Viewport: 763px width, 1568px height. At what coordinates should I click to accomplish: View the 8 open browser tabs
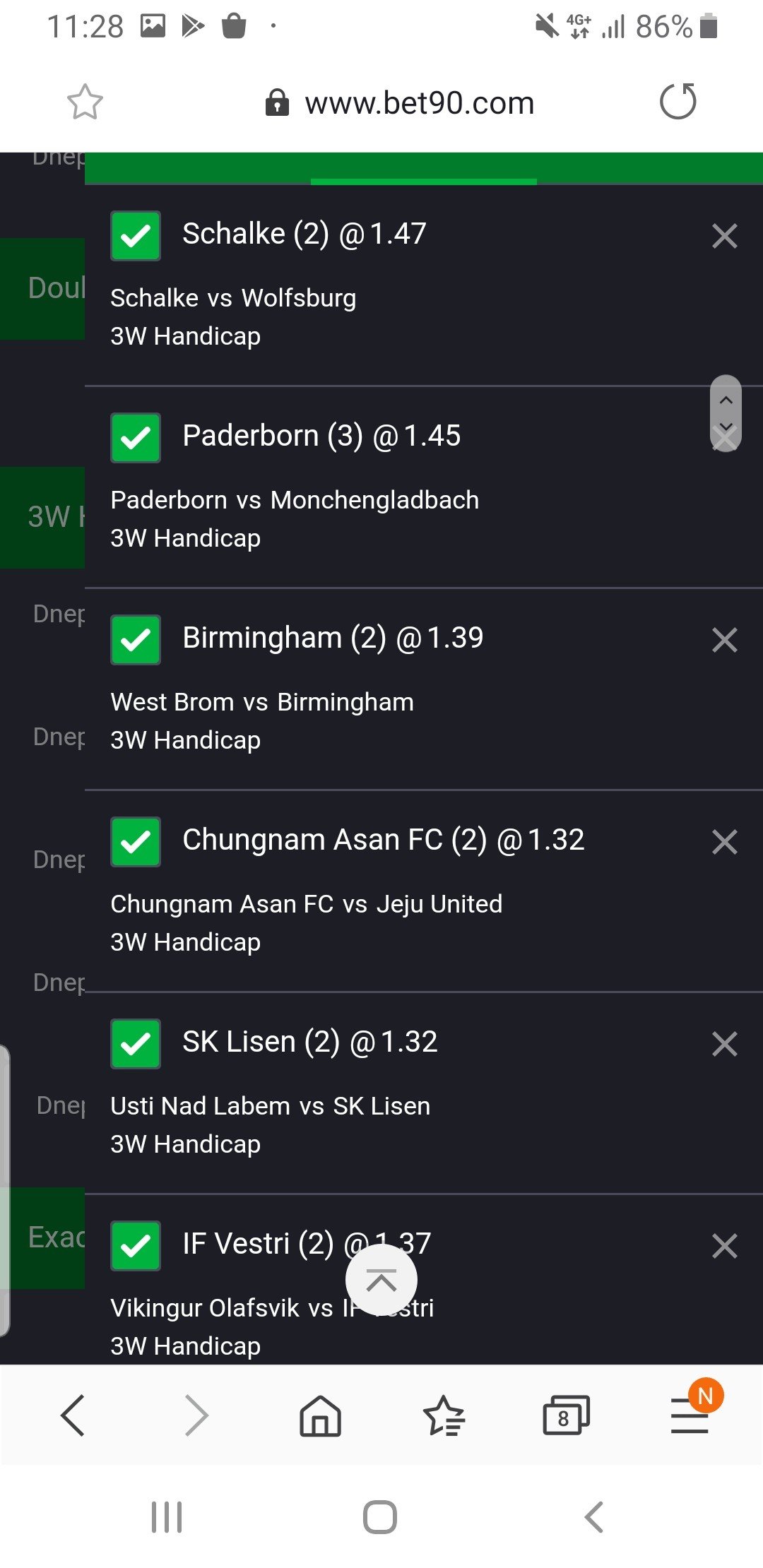tap(565, 1415)
